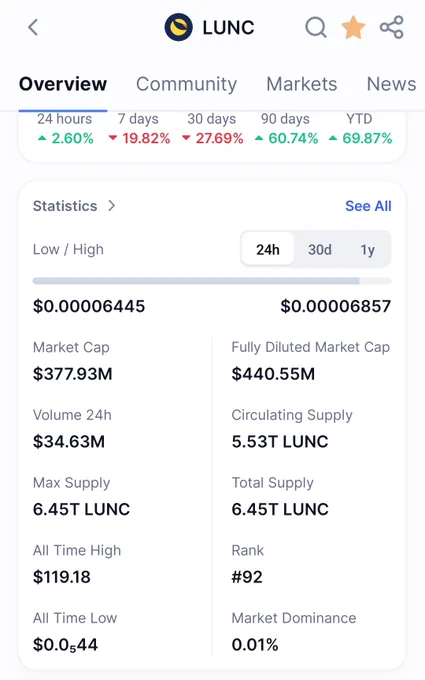Open the search magnifier icon
The width and height of the screenshot is (425, 680).
click(x=316, y=27)
